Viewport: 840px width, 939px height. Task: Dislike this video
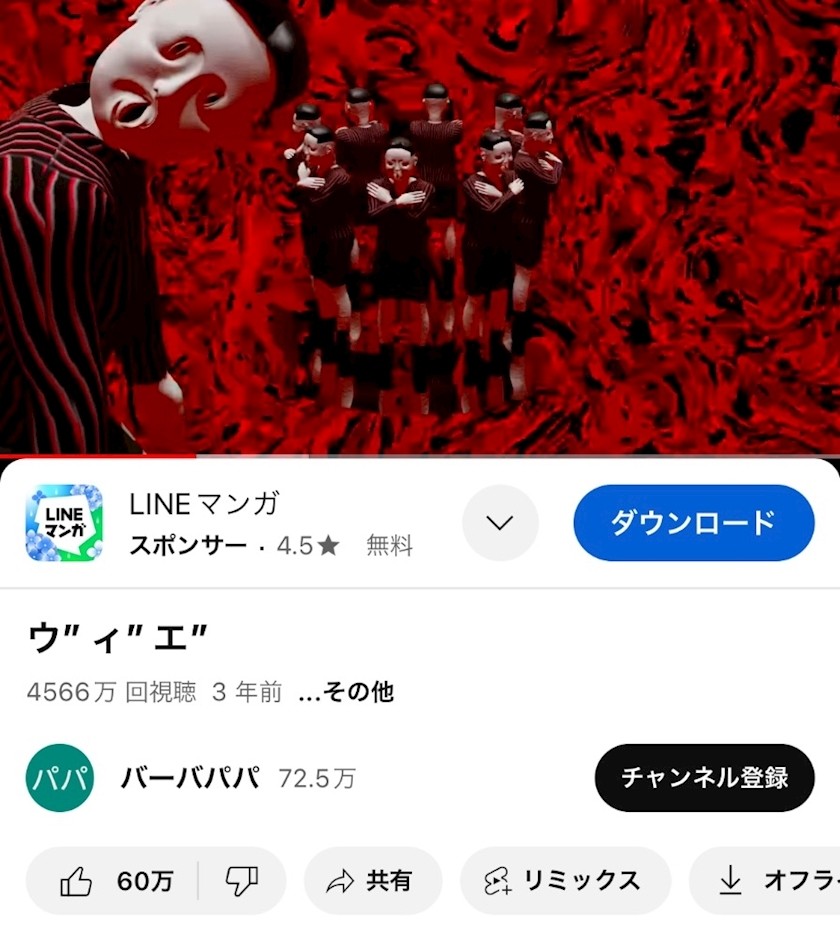pyautogui.click(x=241, y=881)
